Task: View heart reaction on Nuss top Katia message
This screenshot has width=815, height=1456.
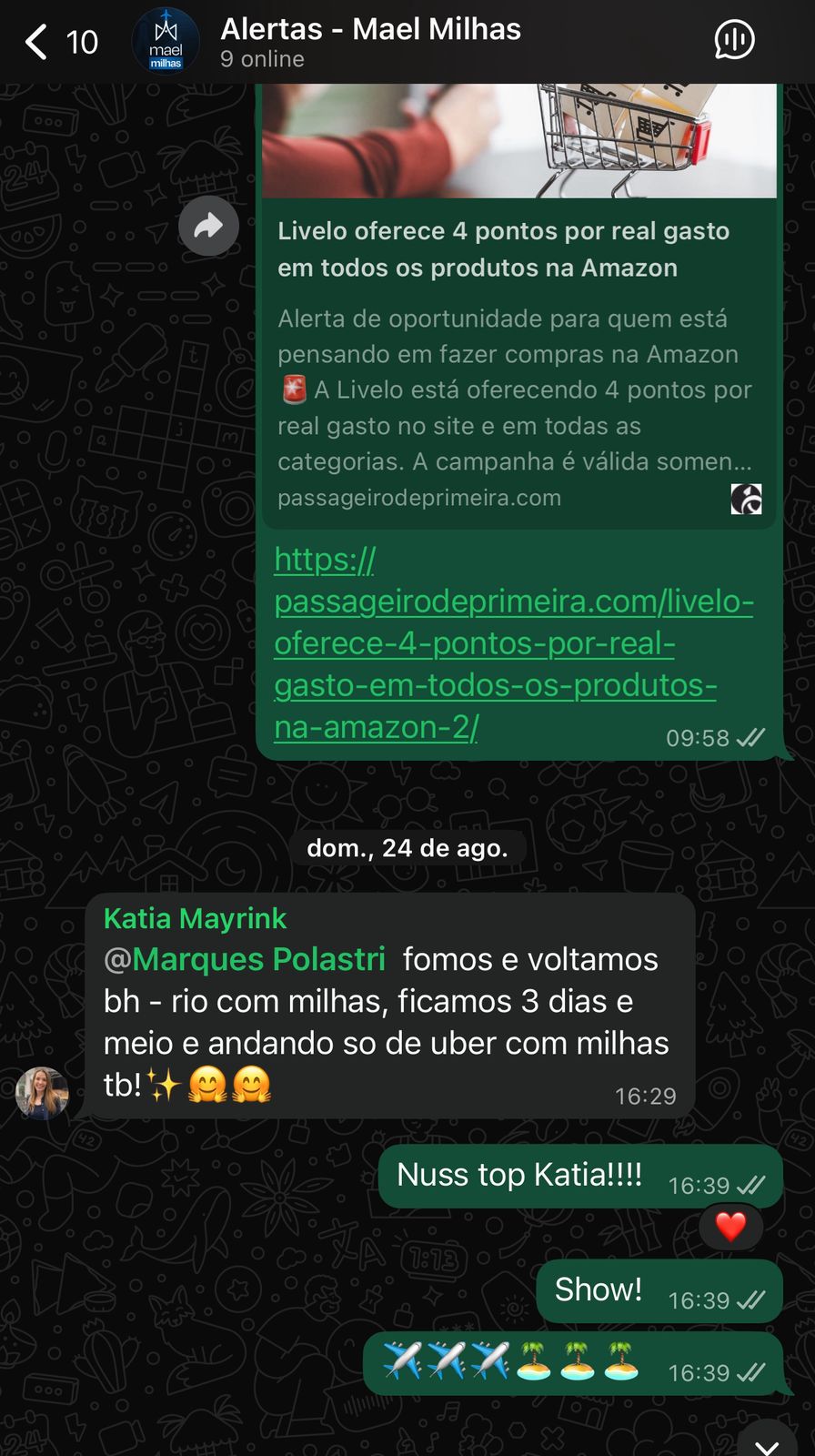Action: click(x=730, y=1227)
